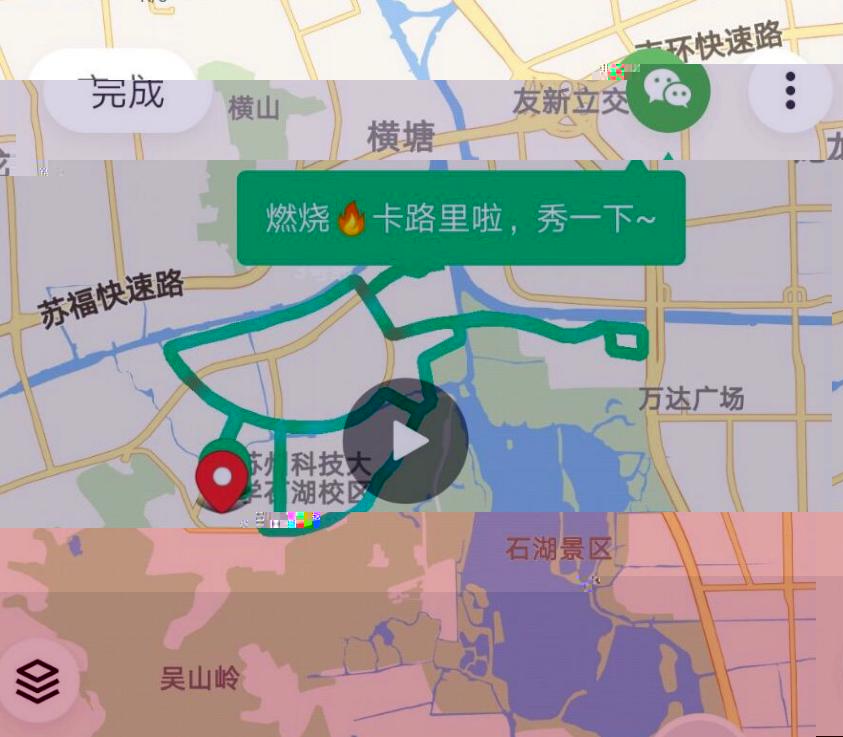Tap the 完成 button
Screen dimensions: 843x737
[x=127, y=92]
